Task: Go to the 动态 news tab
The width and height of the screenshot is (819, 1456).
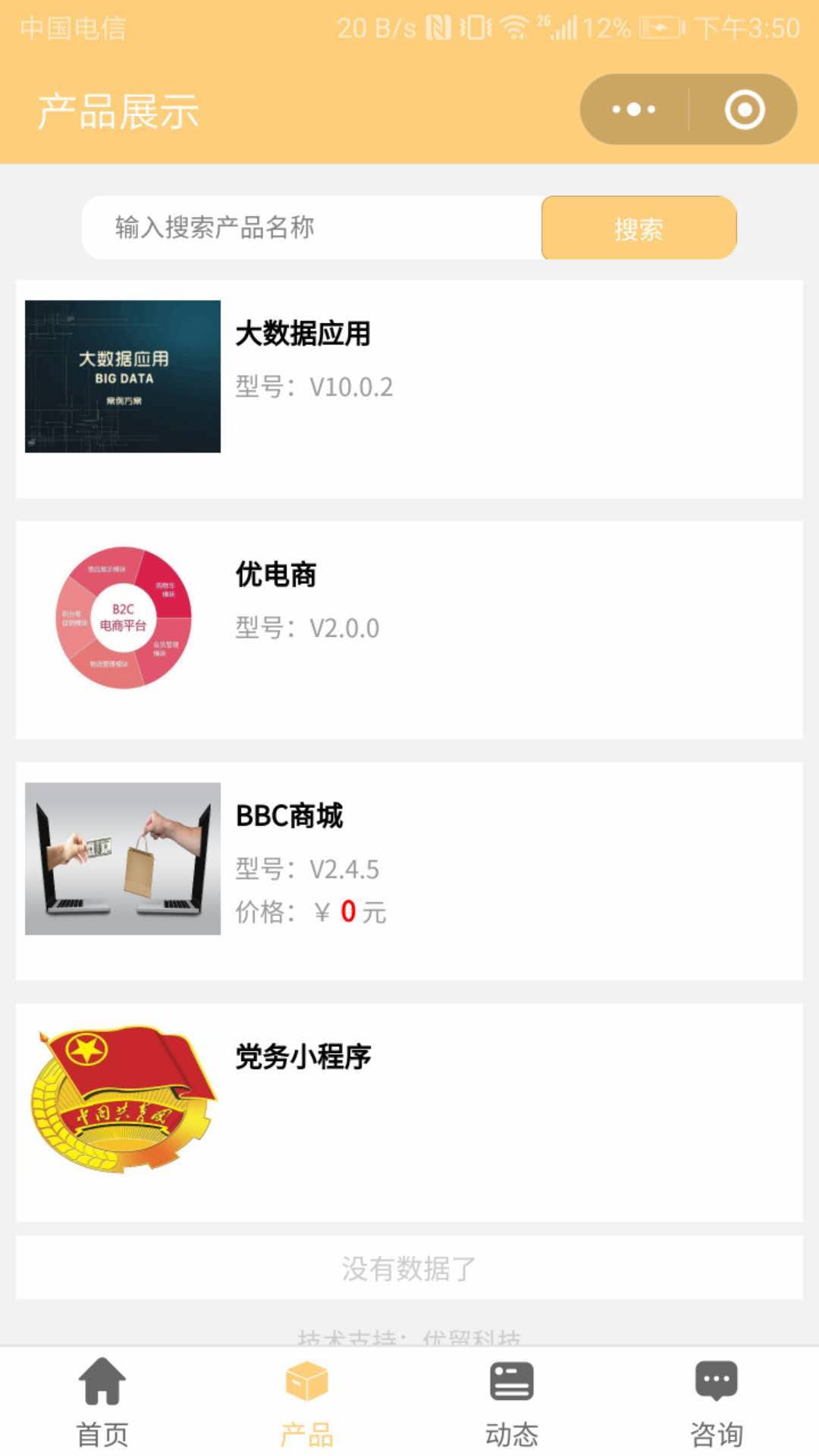Action: point(512,1401)
